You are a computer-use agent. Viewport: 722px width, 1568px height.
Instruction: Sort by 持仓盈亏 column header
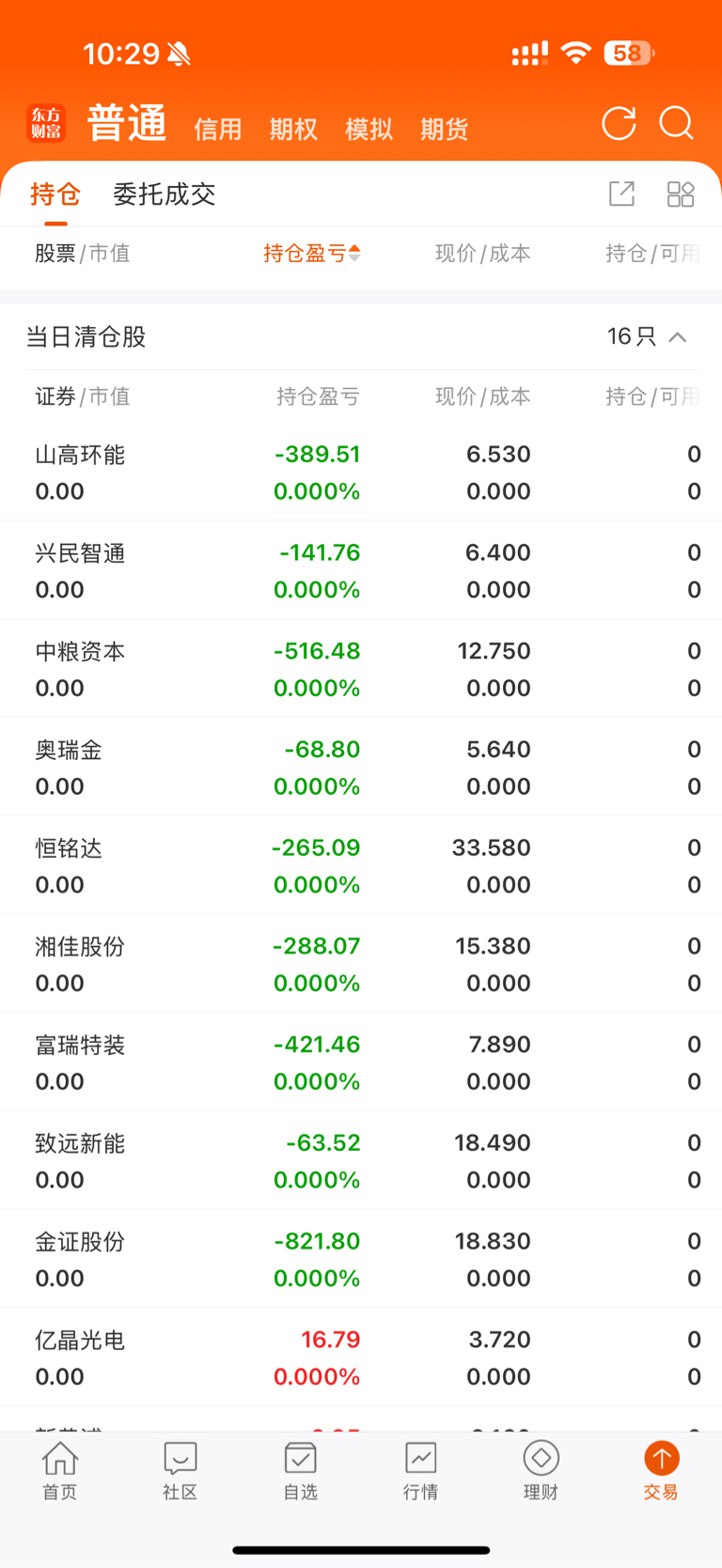(x=312, y=253)
